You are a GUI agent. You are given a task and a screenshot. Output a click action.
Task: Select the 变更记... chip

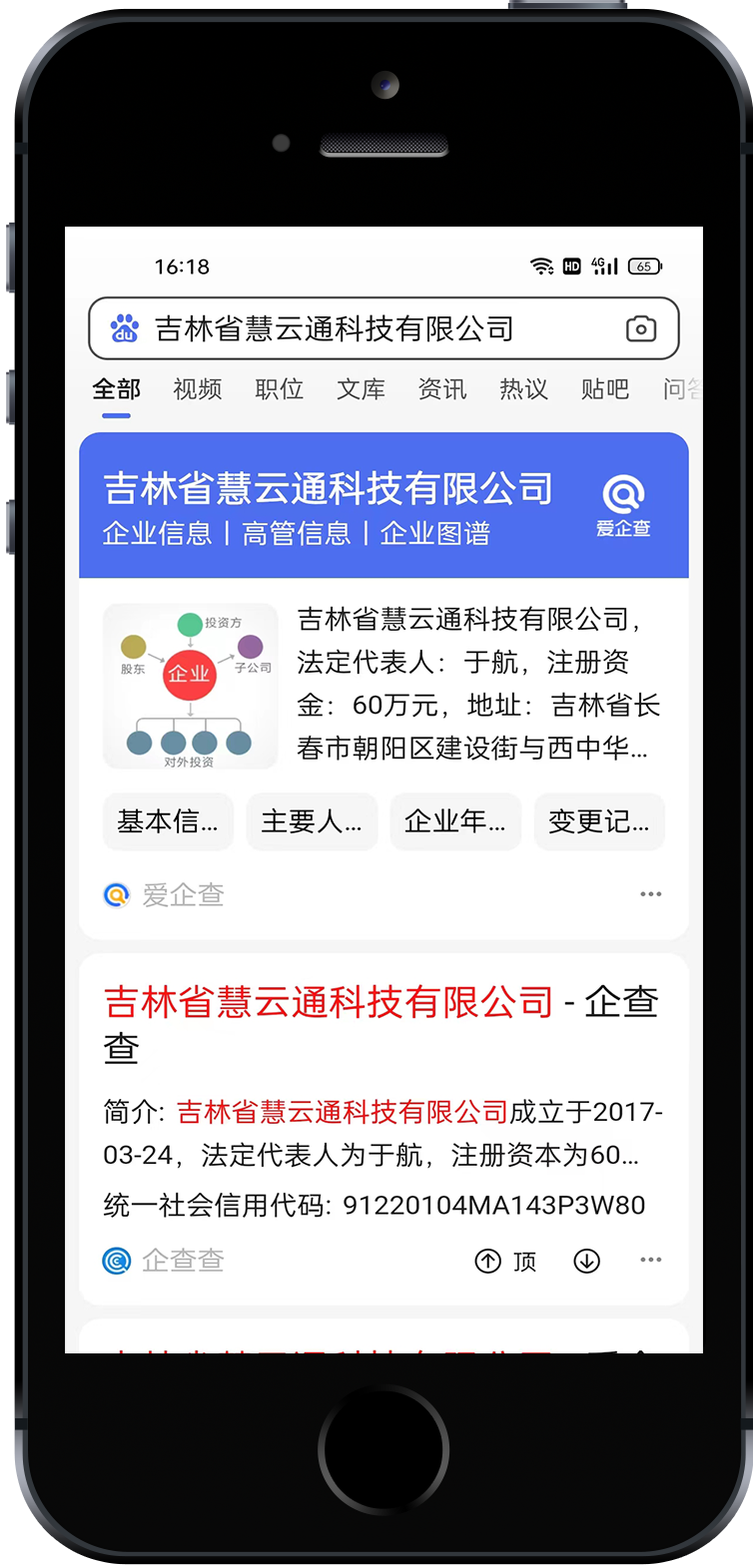click(599, 821)
